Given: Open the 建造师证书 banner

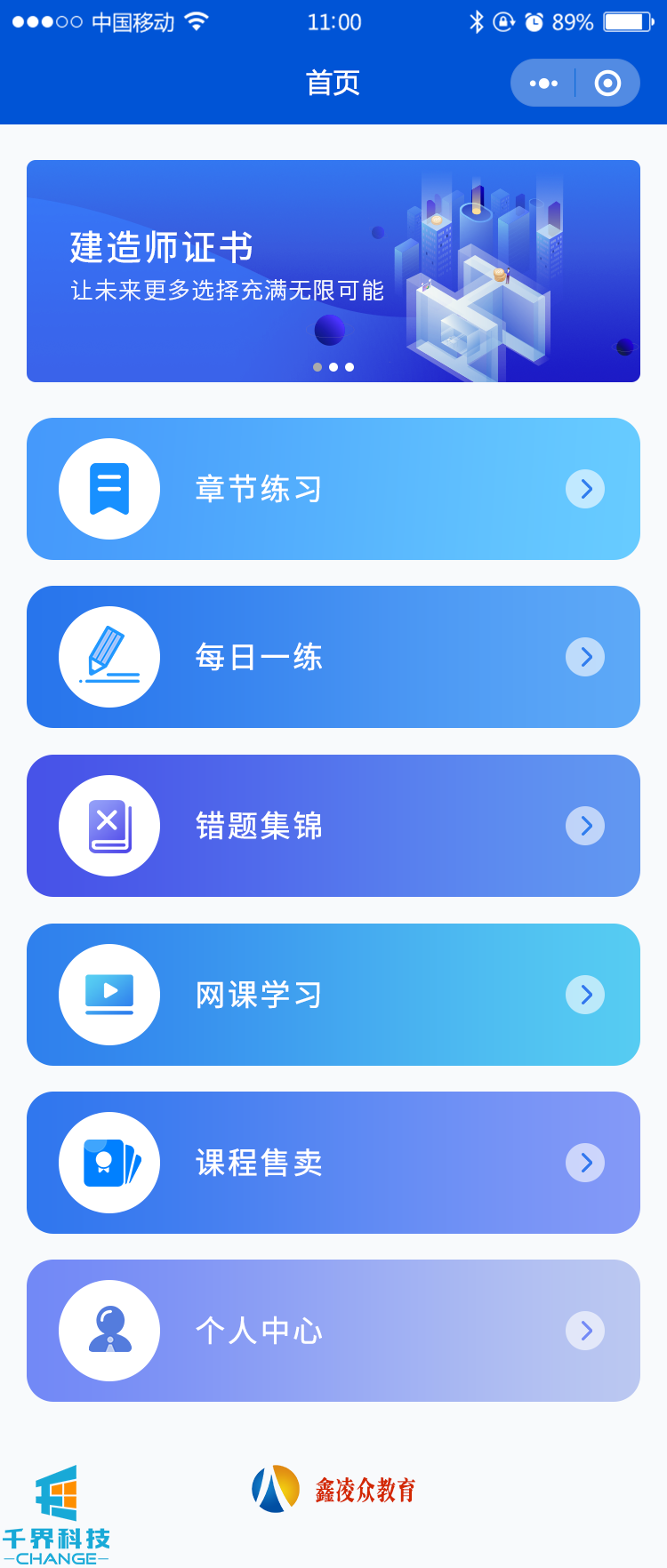Looking at the screenshot, I should [333, 271].
